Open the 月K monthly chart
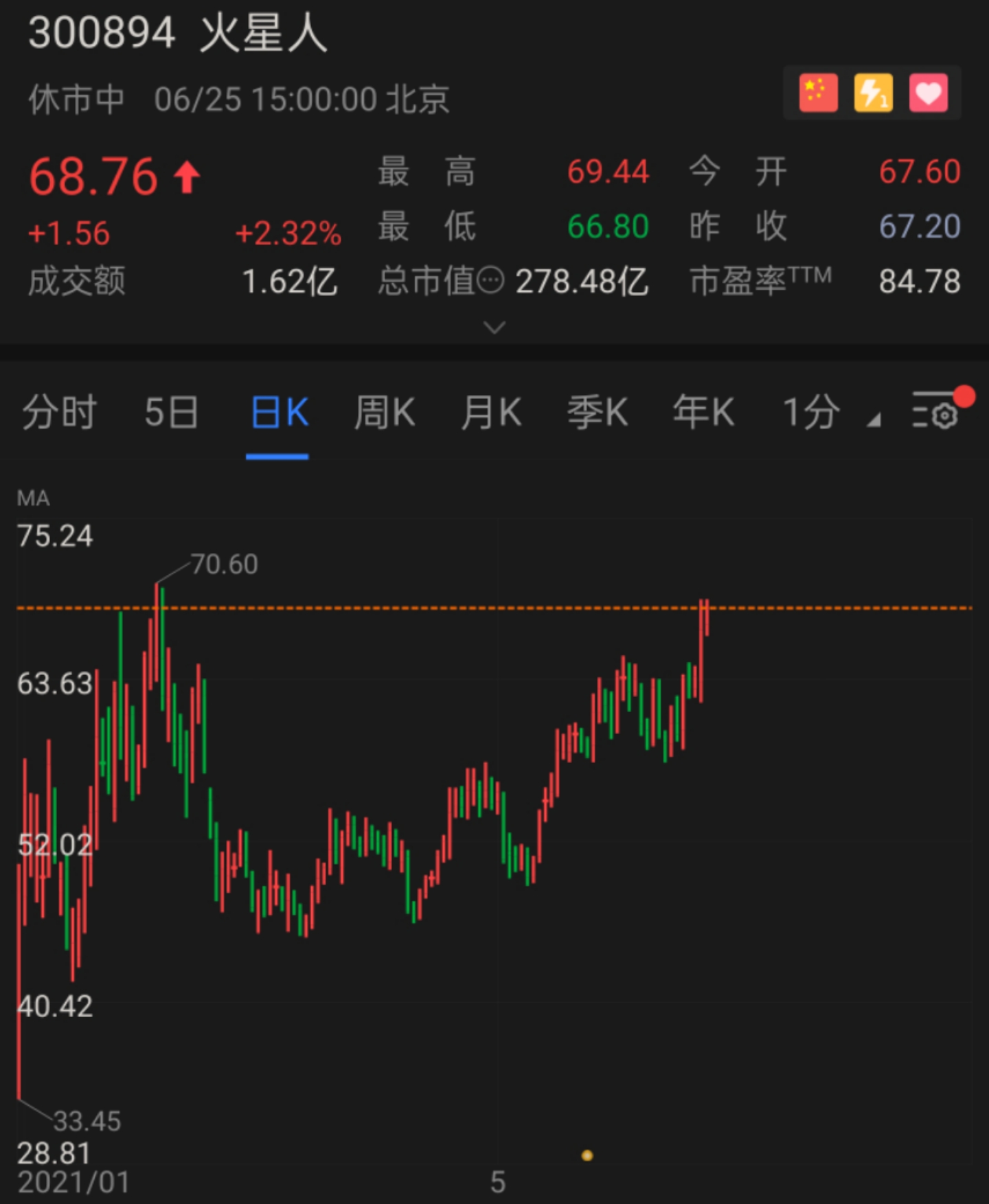989x1204 pixels. 491,413
